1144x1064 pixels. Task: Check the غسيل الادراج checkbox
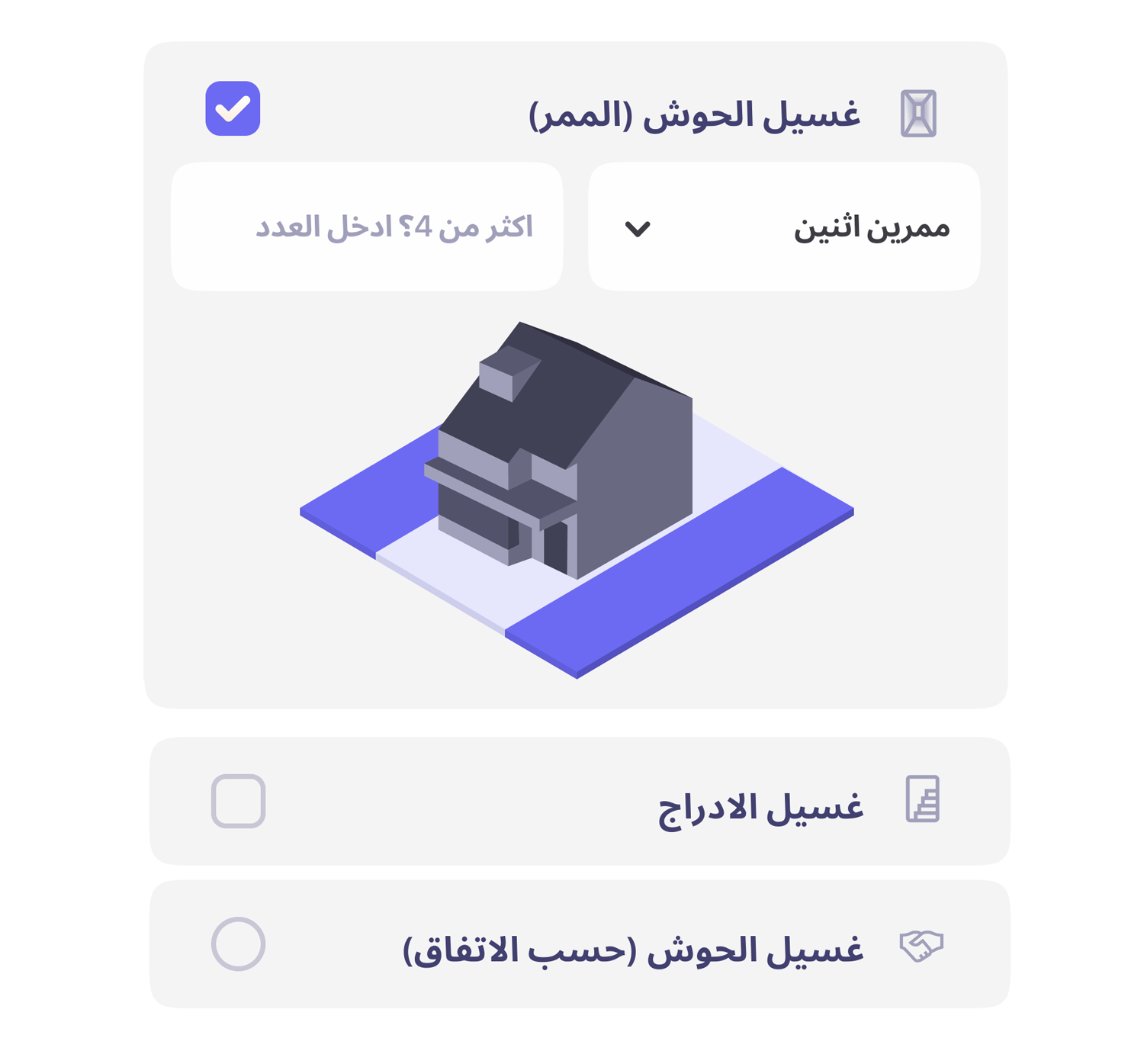pos(238,801)
